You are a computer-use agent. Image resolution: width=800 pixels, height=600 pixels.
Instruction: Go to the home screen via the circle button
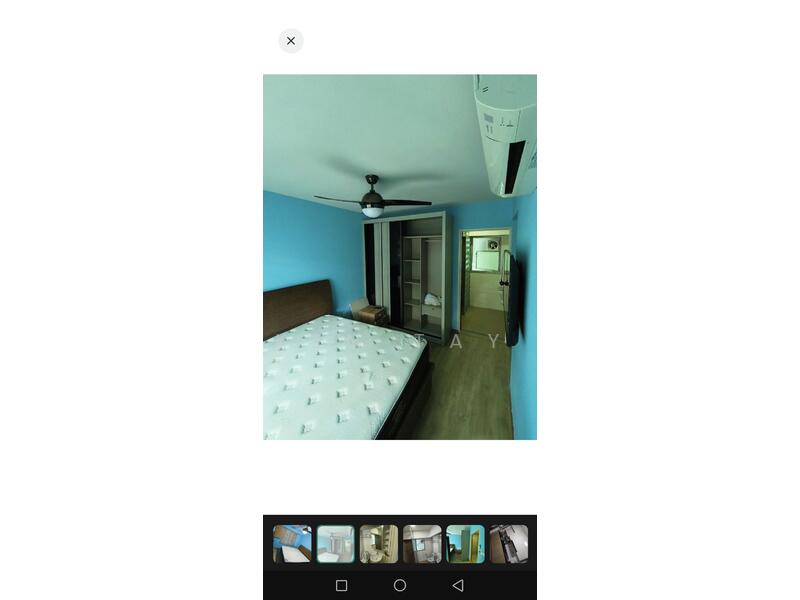pos(400,585)
